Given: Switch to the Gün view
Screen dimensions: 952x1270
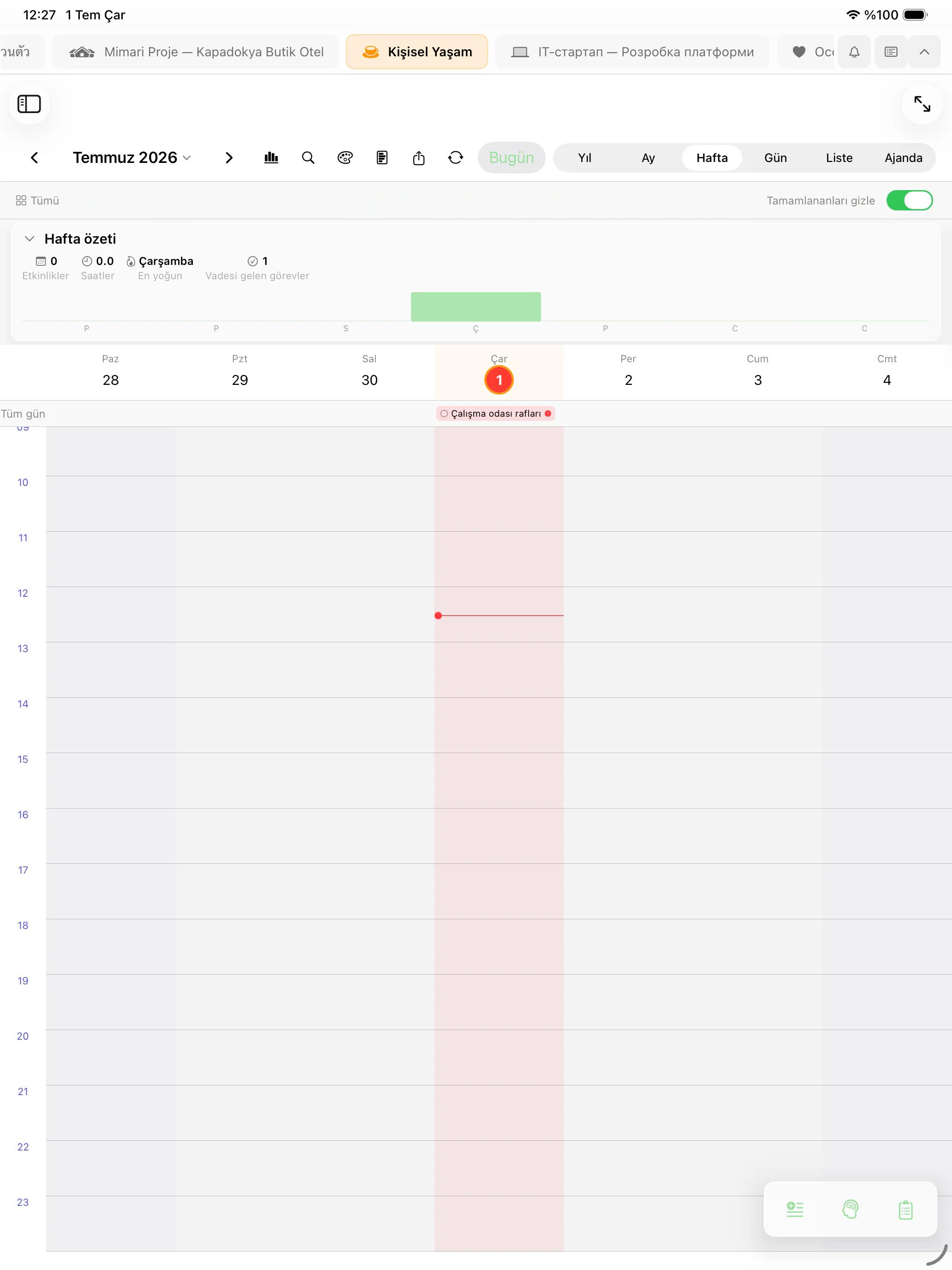Looking at the screenshot, I should coord(775,158).
